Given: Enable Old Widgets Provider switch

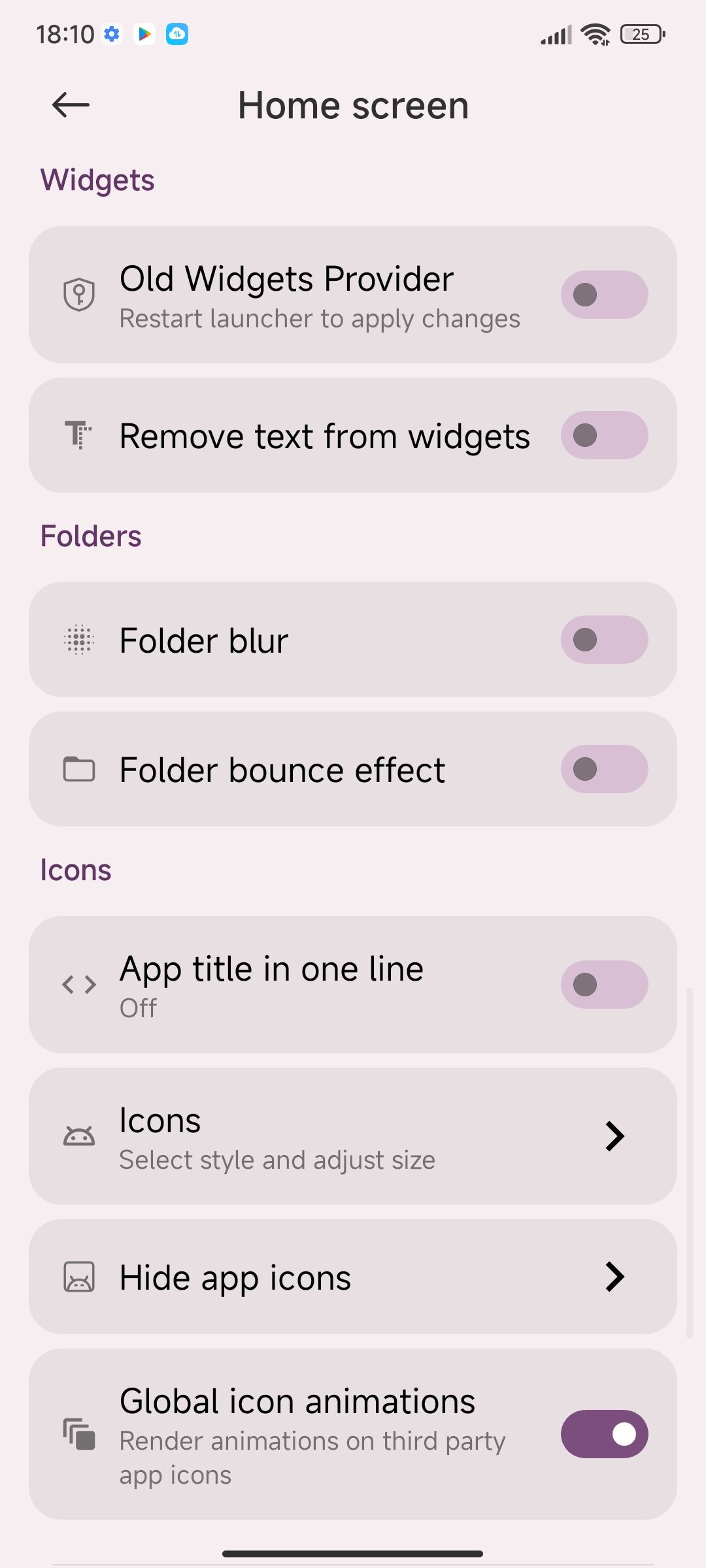Looking at the screenshot, I should click(x=604, y=295).
